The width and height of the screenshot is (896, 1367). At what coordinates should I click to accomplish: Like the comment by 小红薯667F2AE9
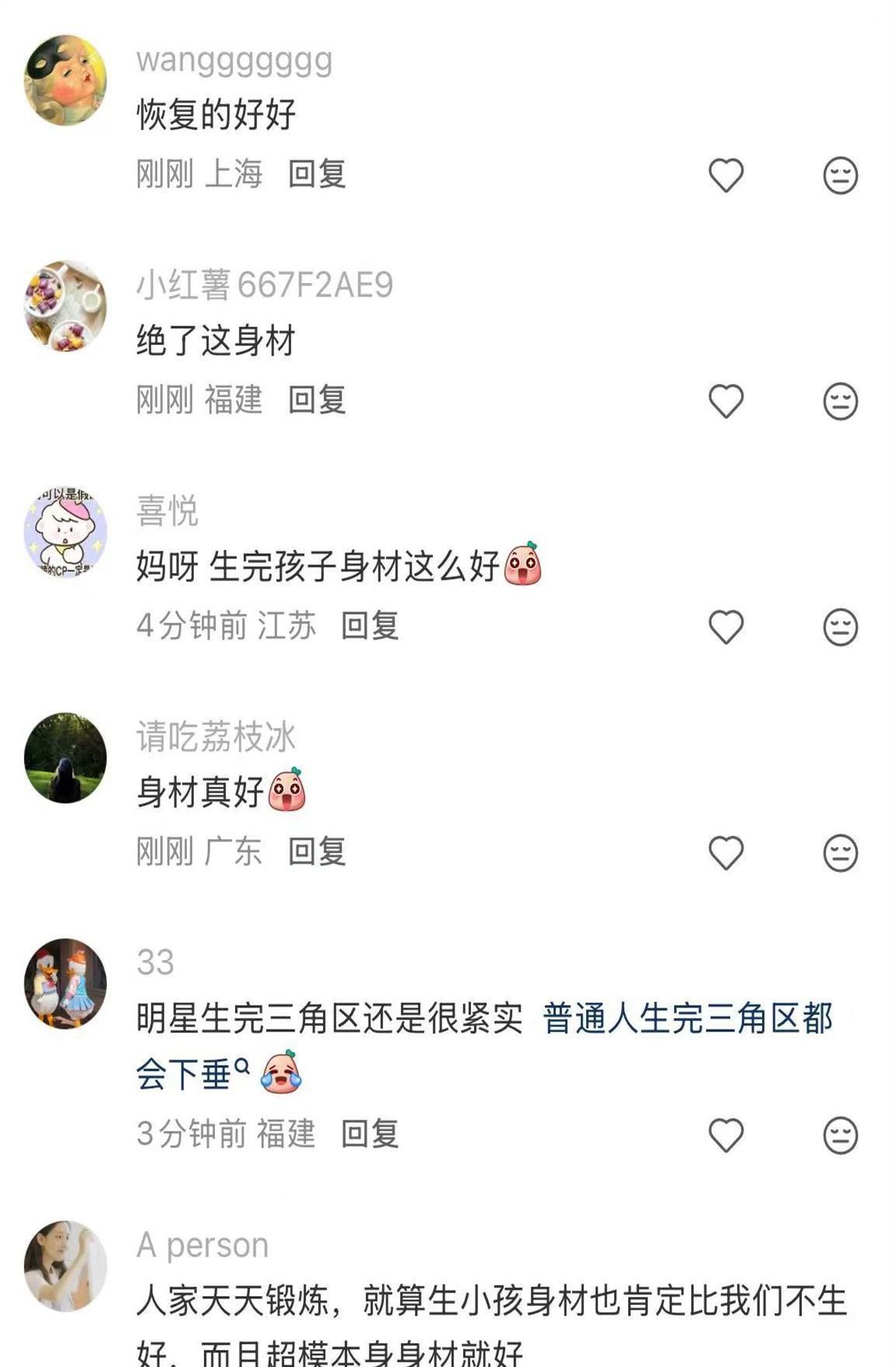pyautogui.click(x=726, y=401)
